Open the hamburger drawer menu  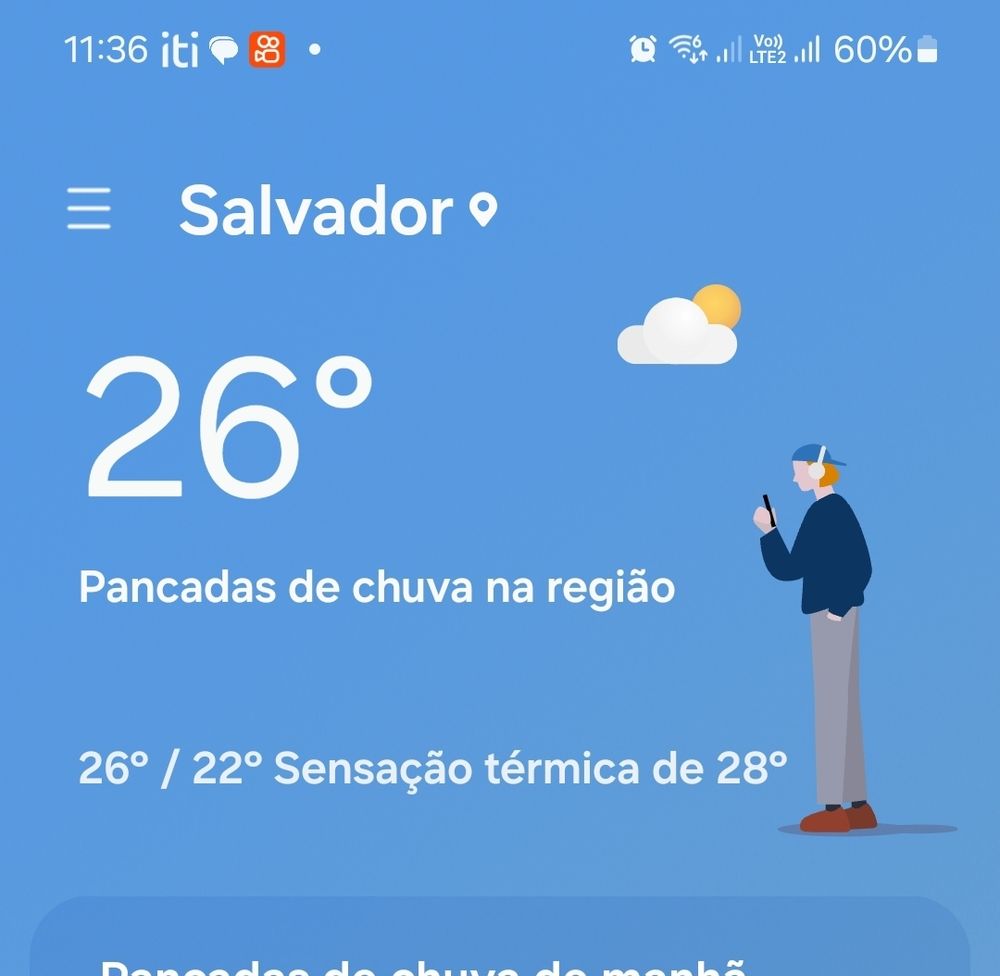tap(89, 210)
